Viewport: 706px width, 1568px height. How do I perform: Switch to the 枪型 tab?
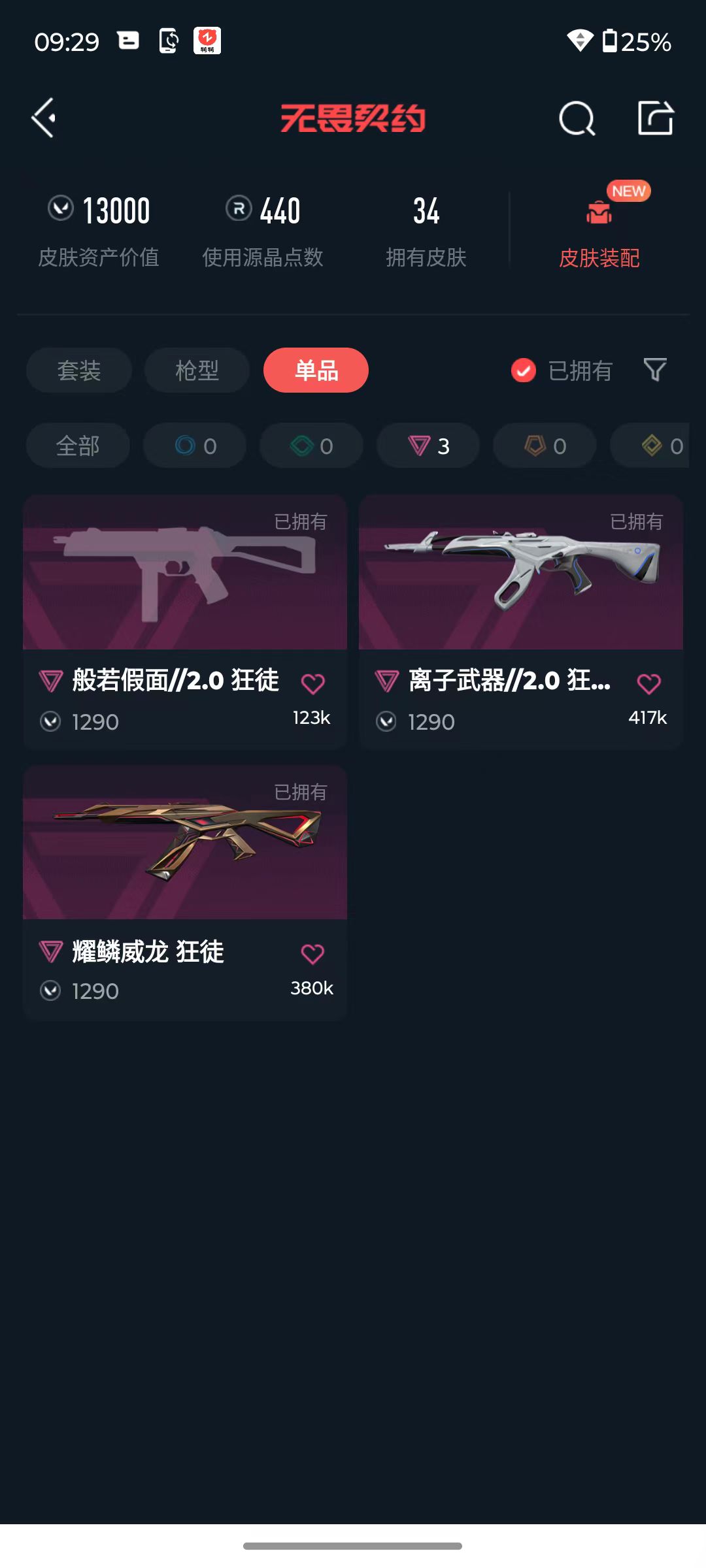point(197,370)
